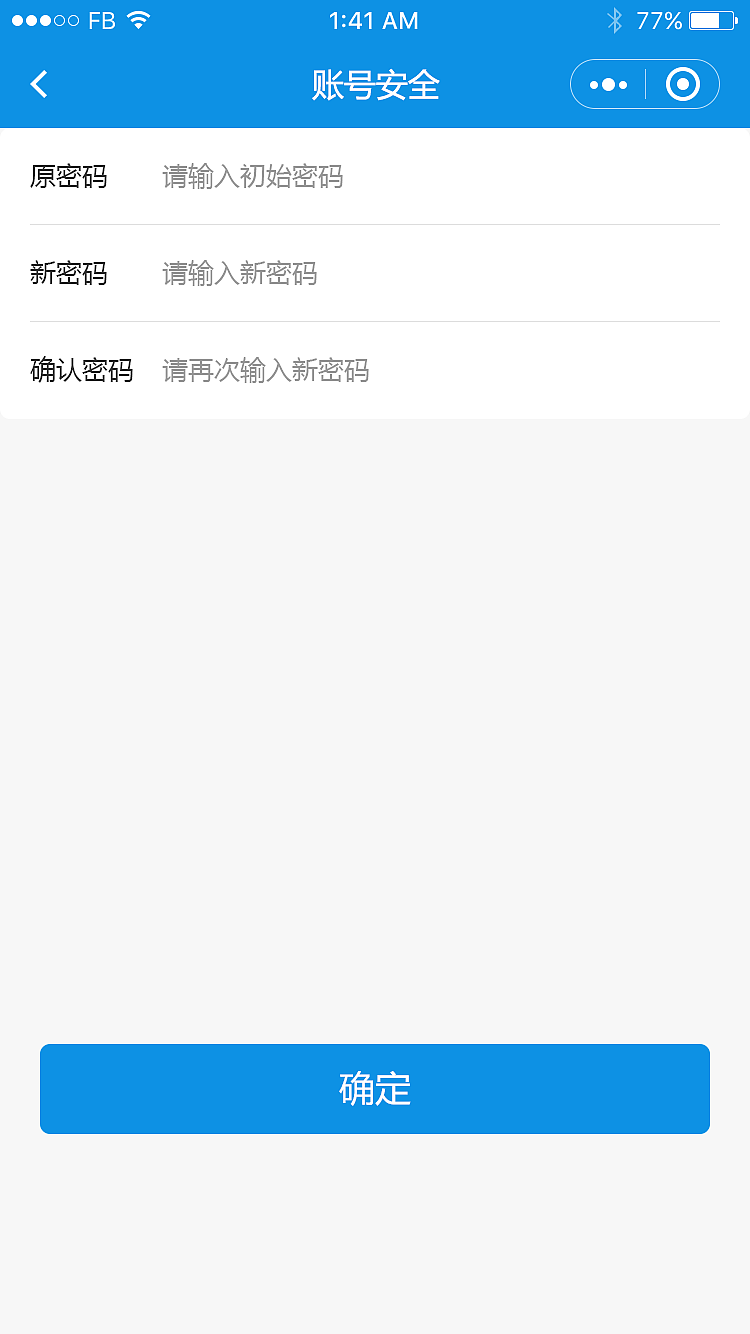Screen dimensions: 750x1334
Task: Click the back arrow to leave 账号安全
Action: [x=38, y=84]
